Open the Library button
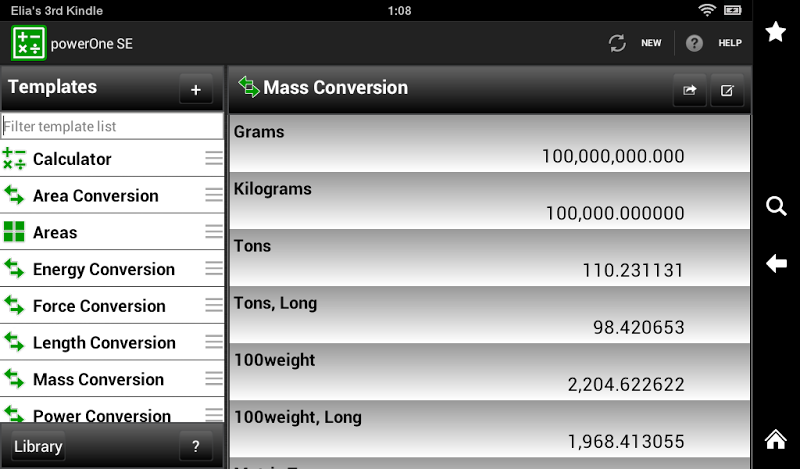 pos(38,447)
